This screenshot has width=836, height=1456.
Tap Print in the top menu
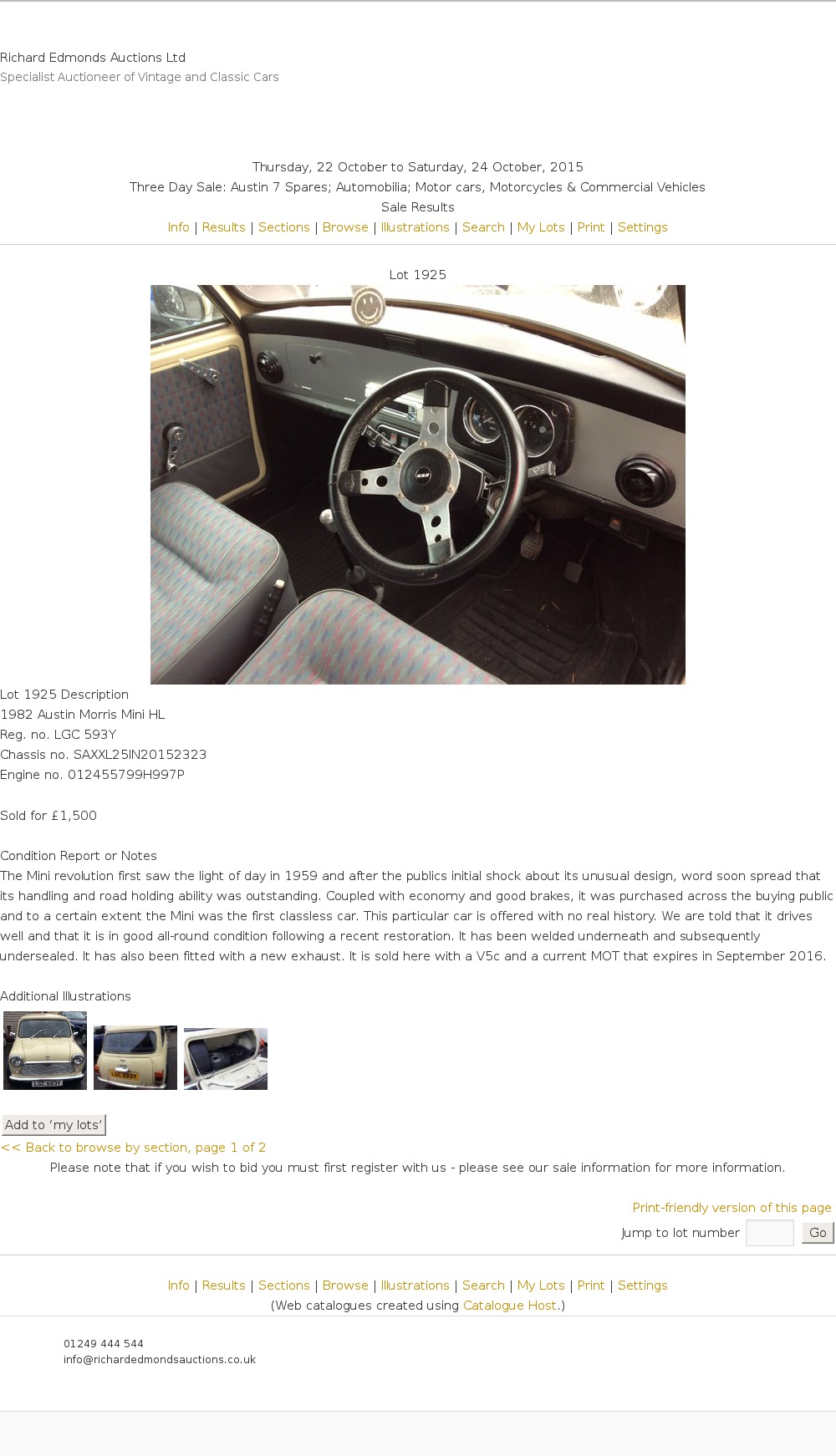click(x=590, y=227)
